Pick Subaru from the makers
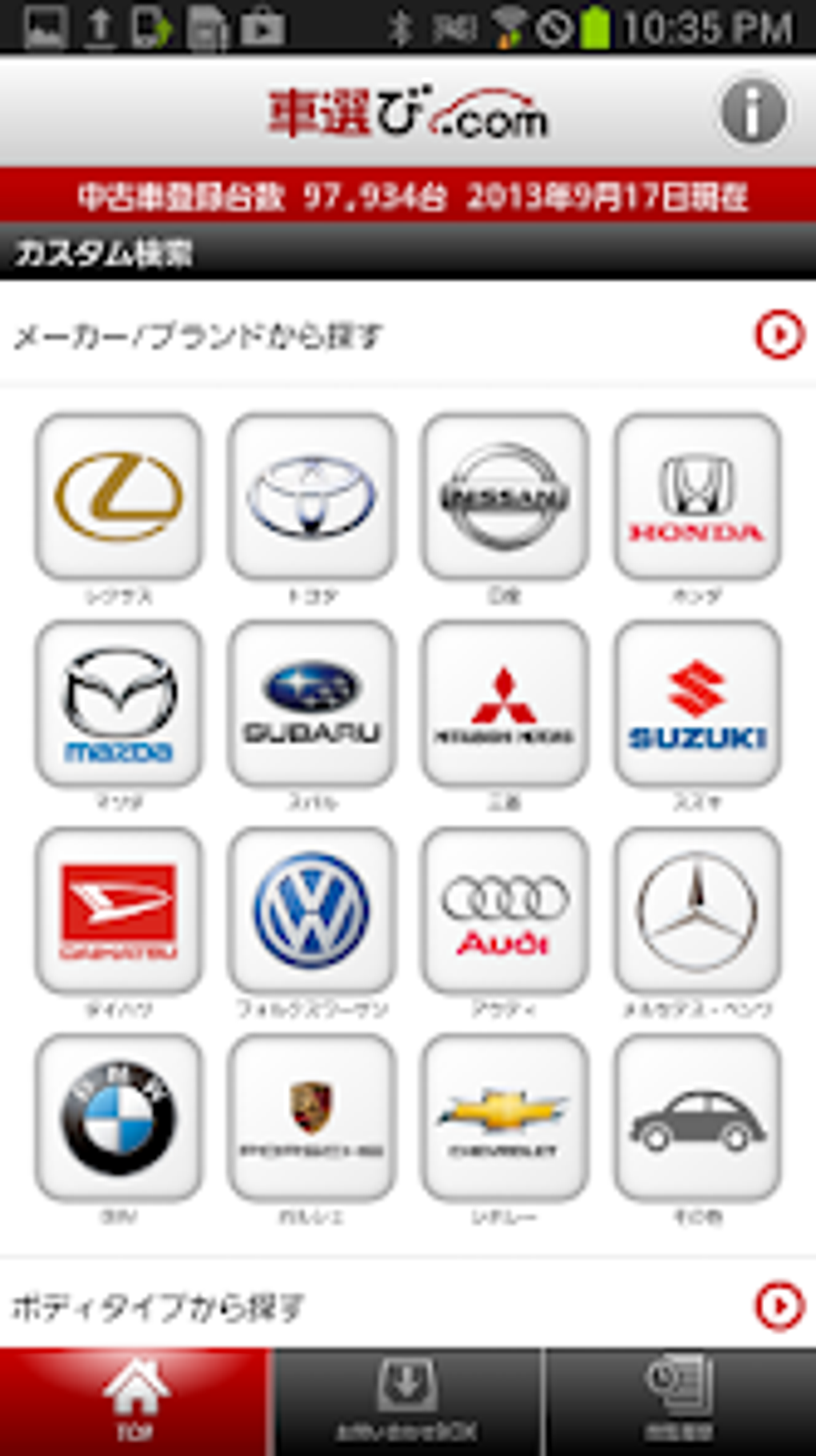Viewport: 816px width, 1456px height. [311, 703]
